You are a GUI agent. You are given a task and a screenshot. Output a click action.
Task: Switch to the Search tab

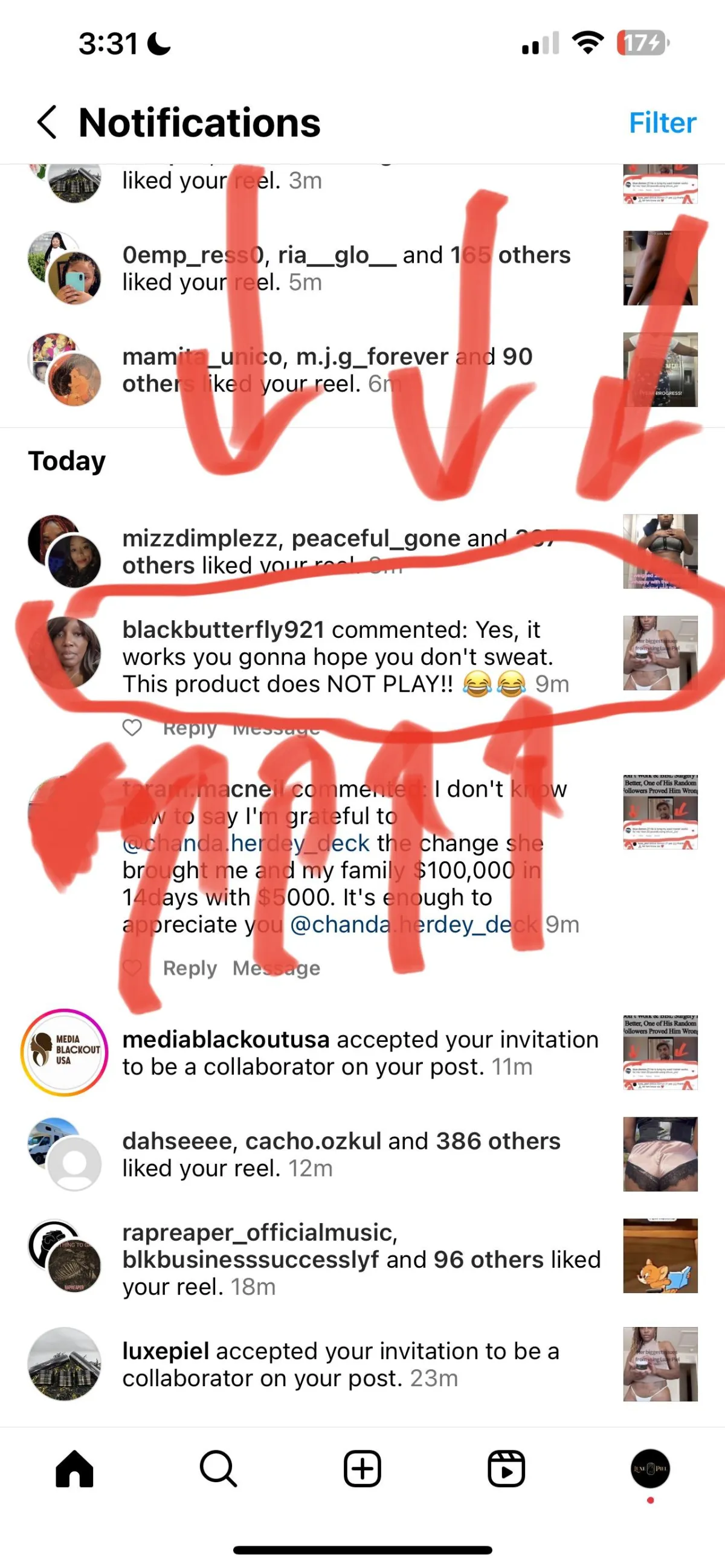coord(218,1469)
